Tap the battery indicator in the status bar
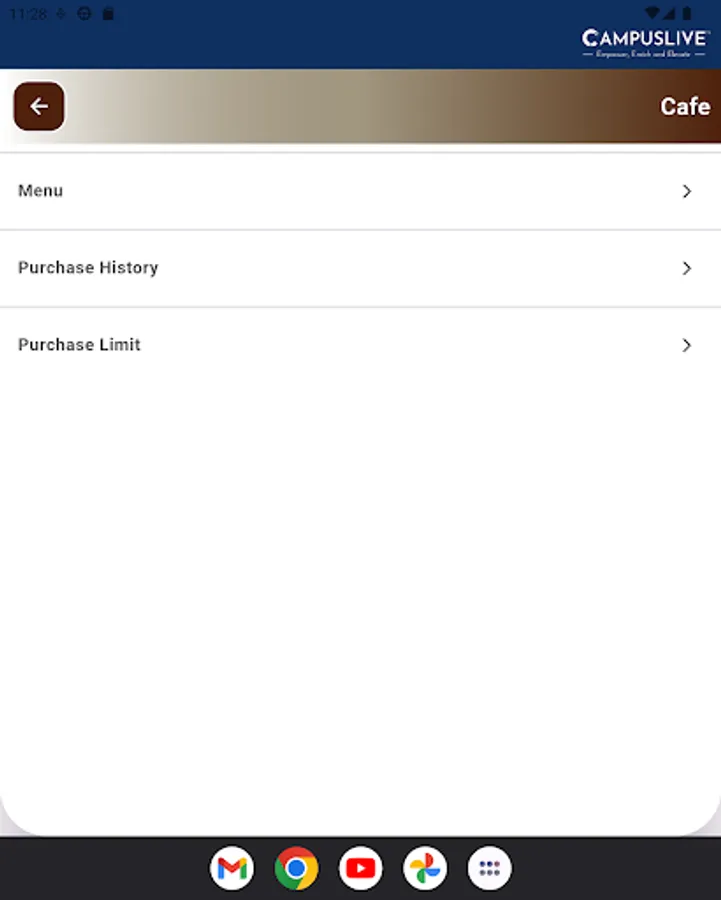The width and height of the screenshot is (721, 900). (x=686, y=13)
